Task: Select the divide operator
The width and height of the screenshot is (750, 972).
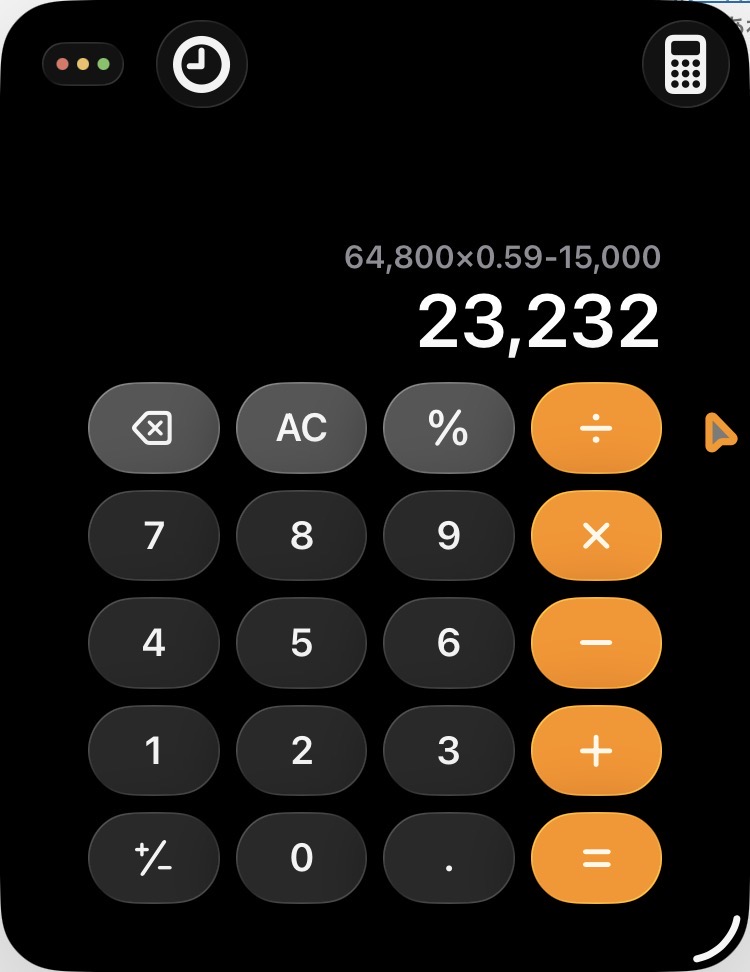Action: click(596, 429)
